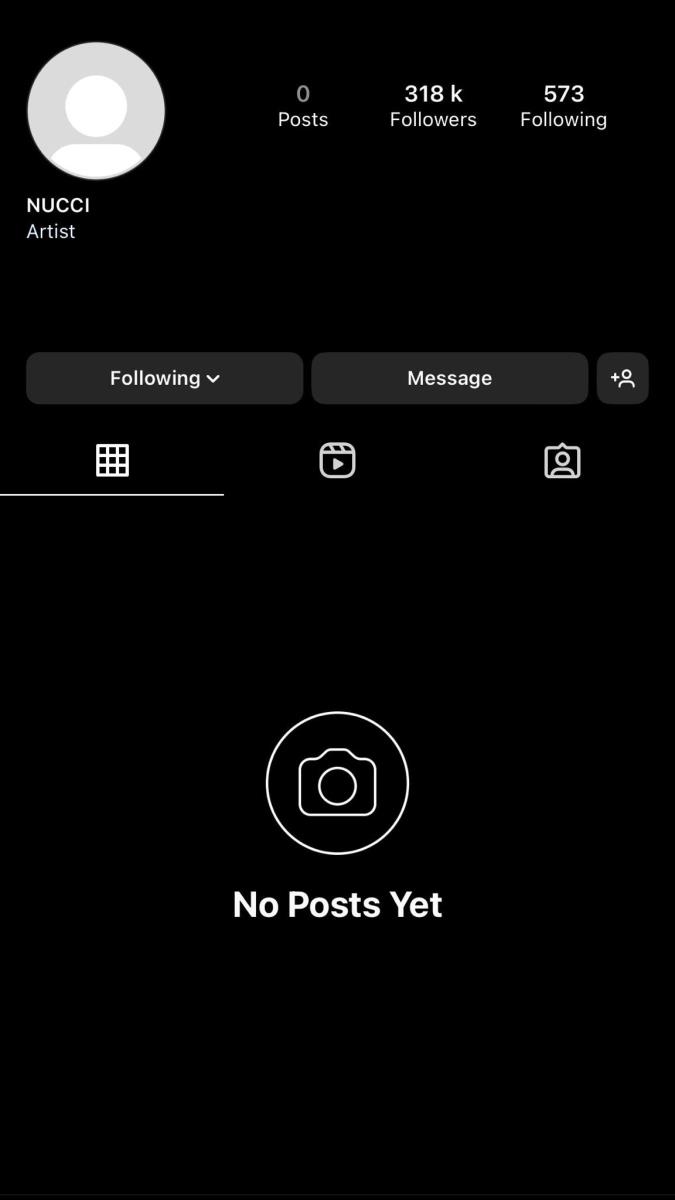Show suggested accounts via add-person icon
The image size is (675, 1200).
(622, 378)
